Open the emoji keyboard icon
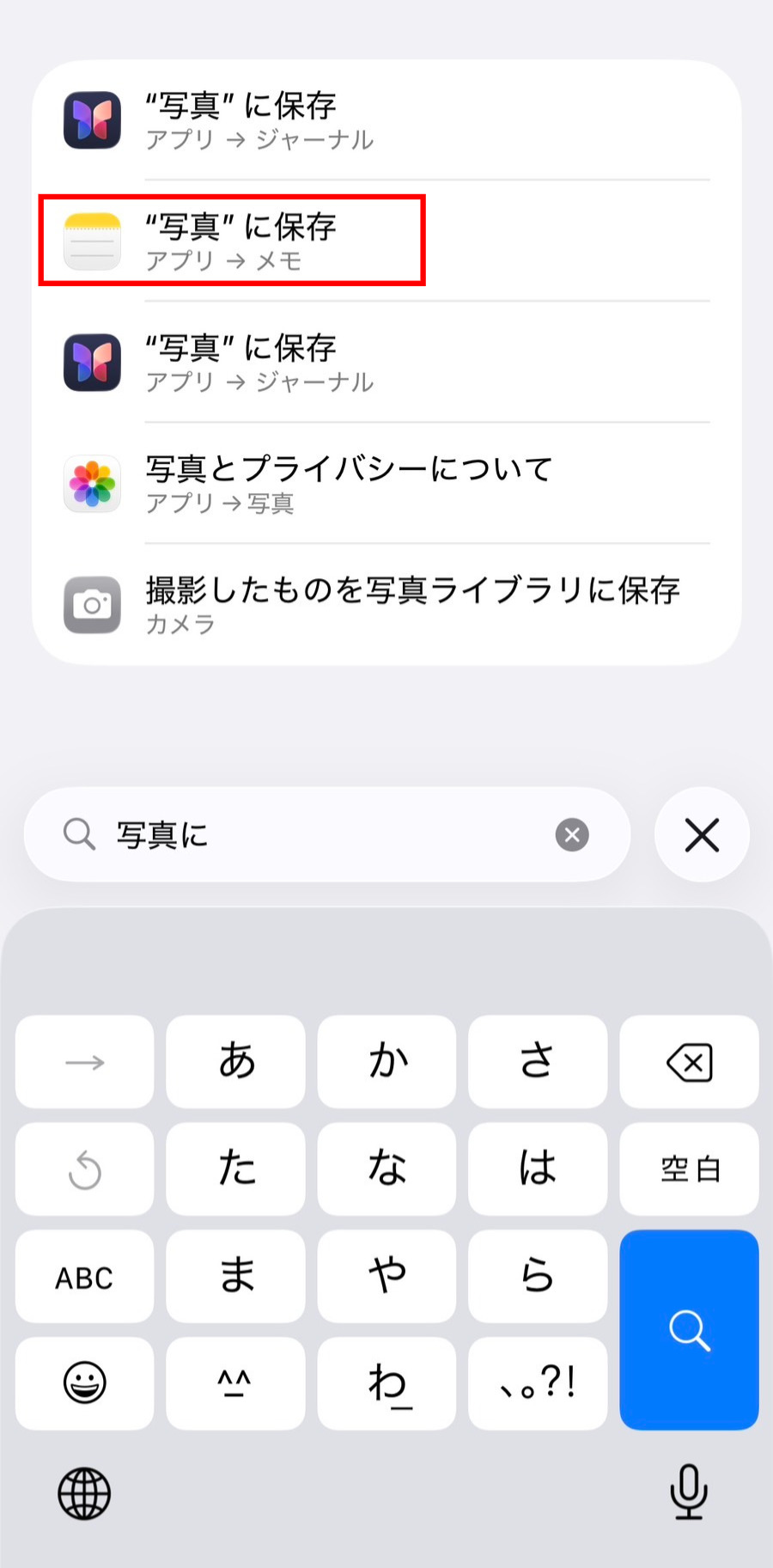 pos(83,1384)
